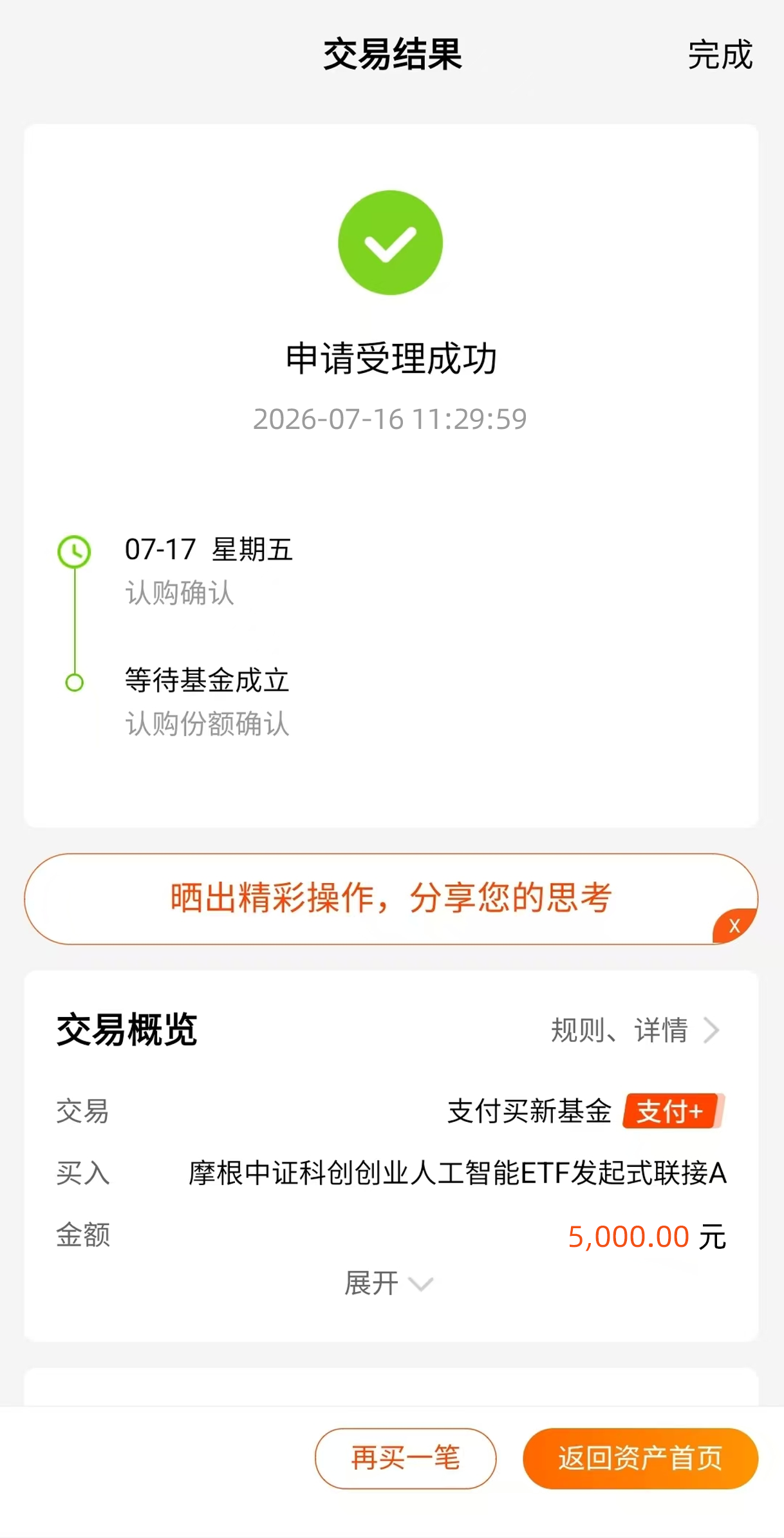Dismiss the share banner with X
The image size is (784, 1538).
(734, 926)
